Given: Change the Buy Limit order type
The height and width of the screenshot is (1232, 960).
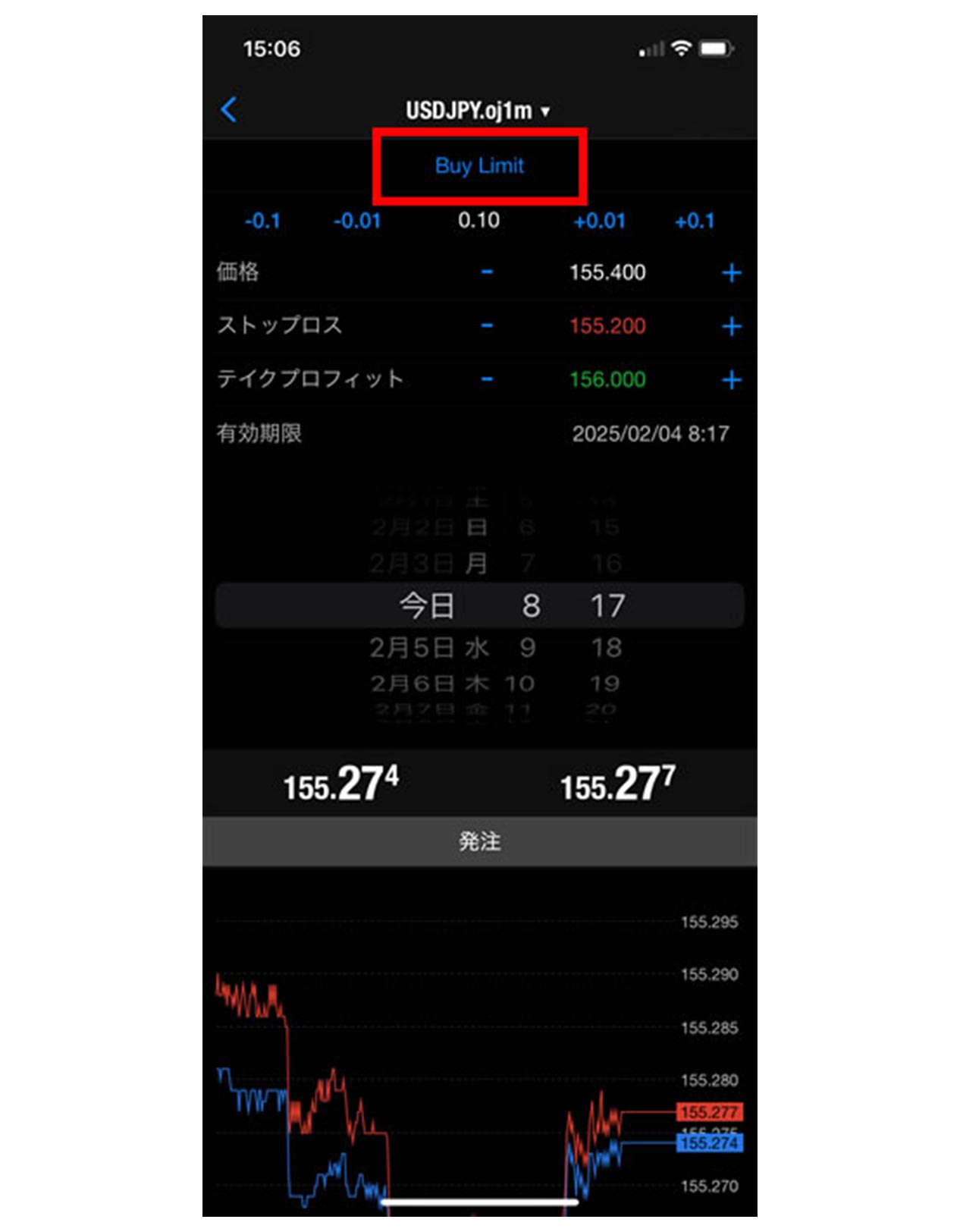Looking at the screenshot, I should 479,165.
